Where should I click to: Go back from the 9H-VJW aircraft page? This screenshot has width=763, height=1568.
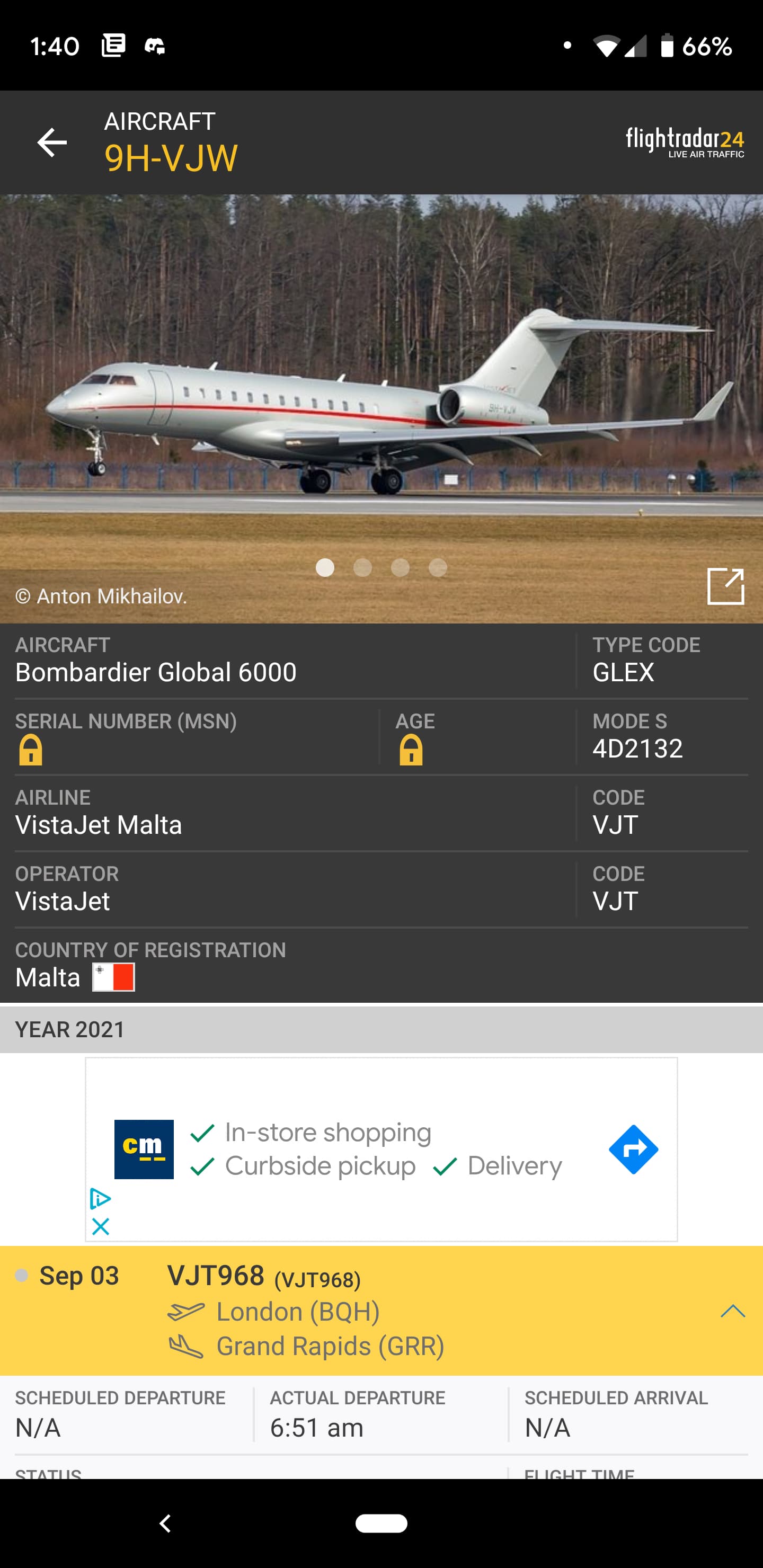click(52, 142)
